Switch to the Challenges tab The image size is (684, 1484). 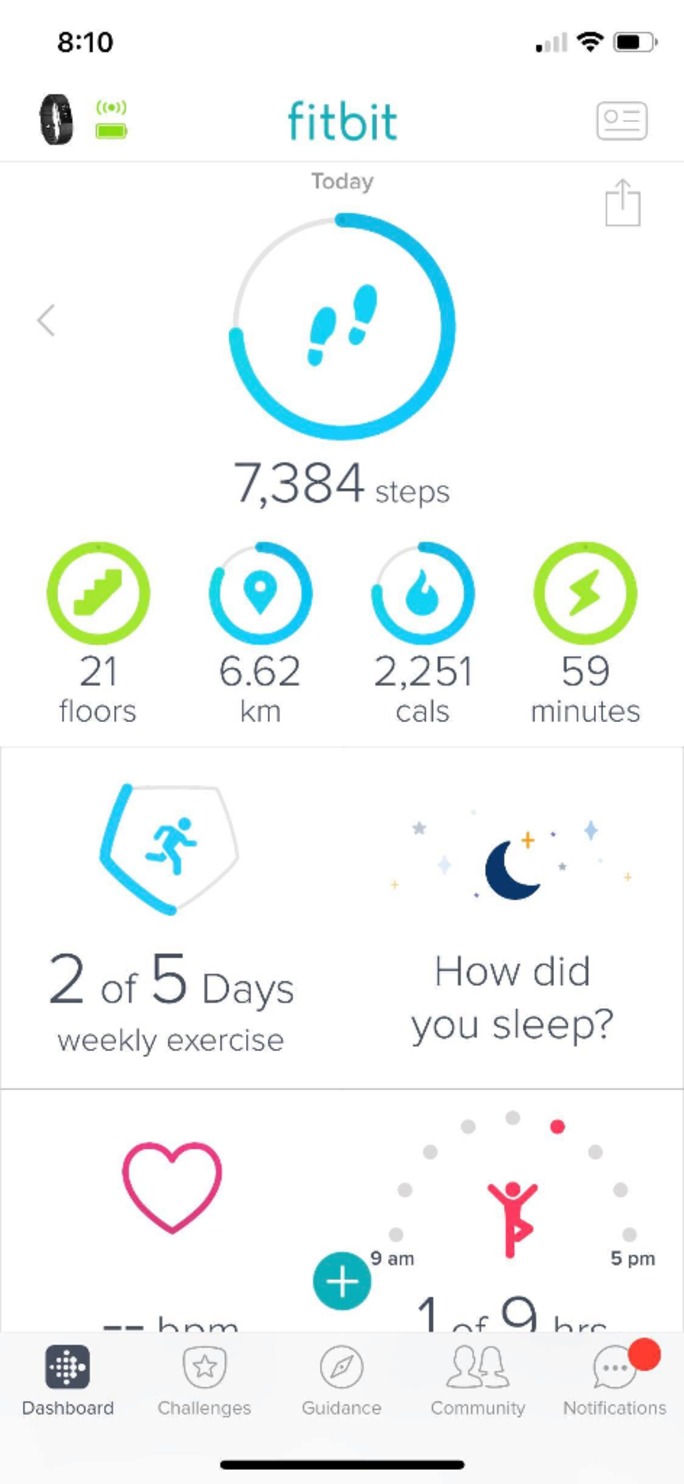tap(204, 1382)
